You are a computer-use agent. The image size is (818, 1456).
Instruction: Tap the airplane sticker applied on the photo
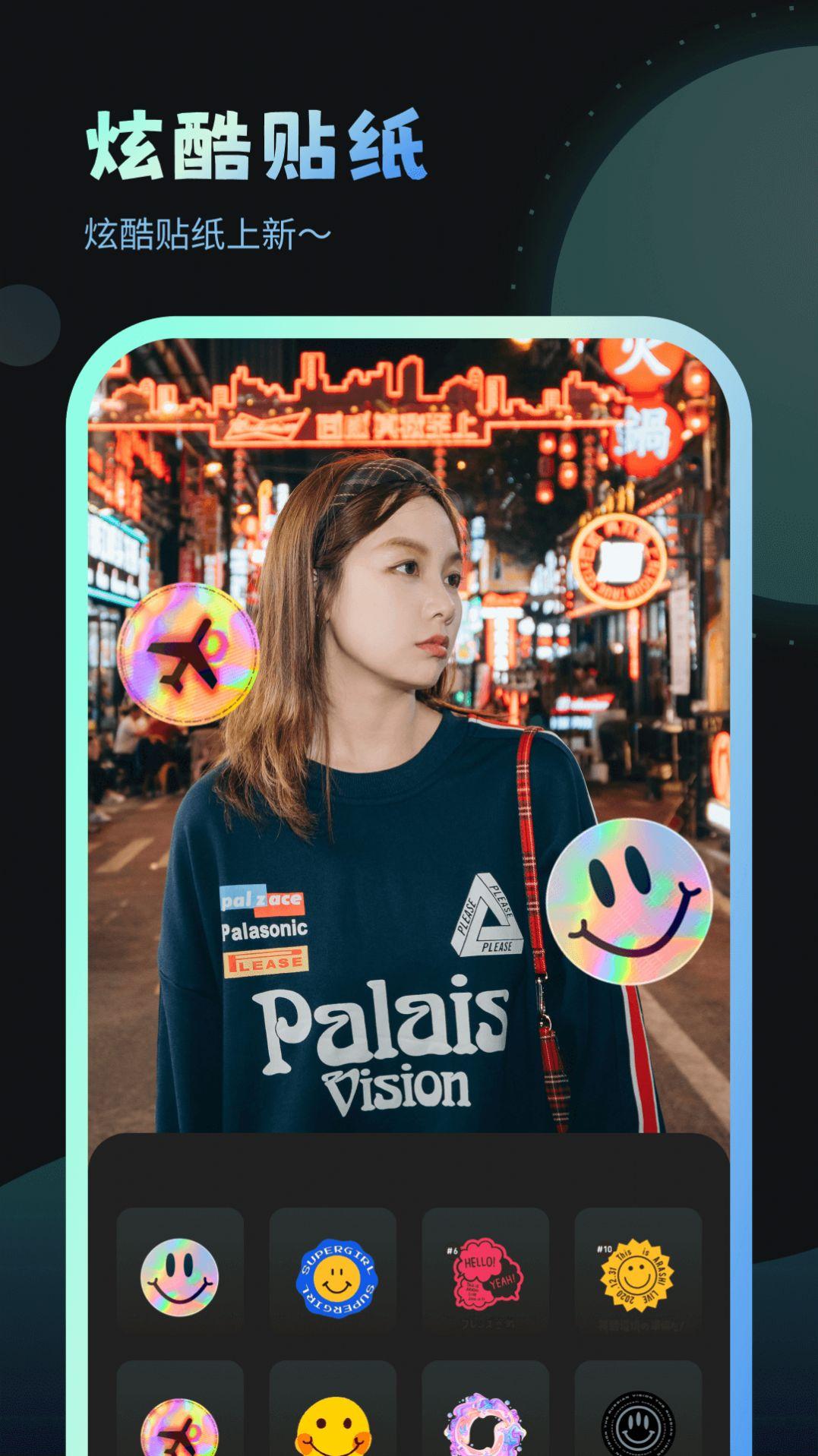(x=188, y=655)
